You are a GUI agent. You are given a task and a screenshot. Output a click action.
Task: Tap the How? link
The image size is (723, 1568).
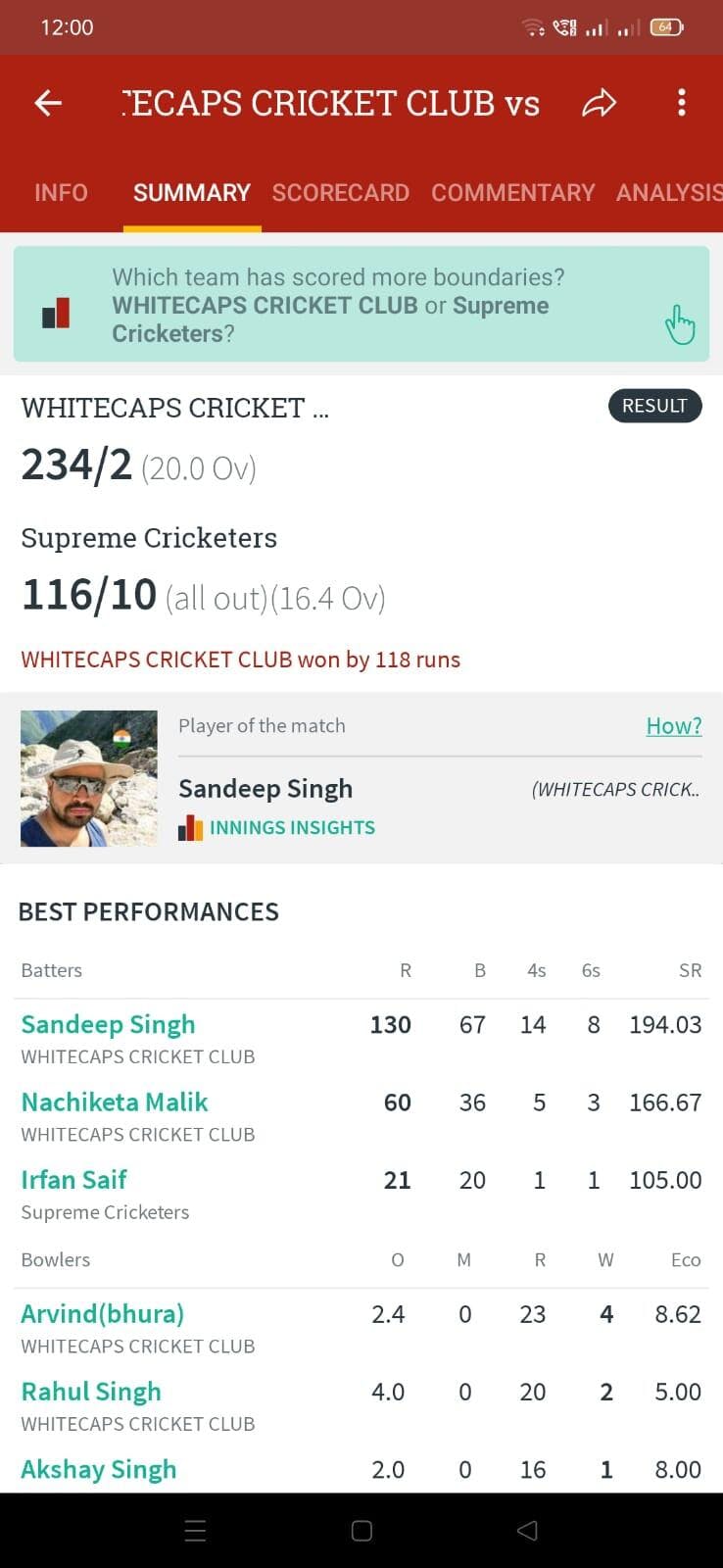pyautogui.click(x=673, y=726)
